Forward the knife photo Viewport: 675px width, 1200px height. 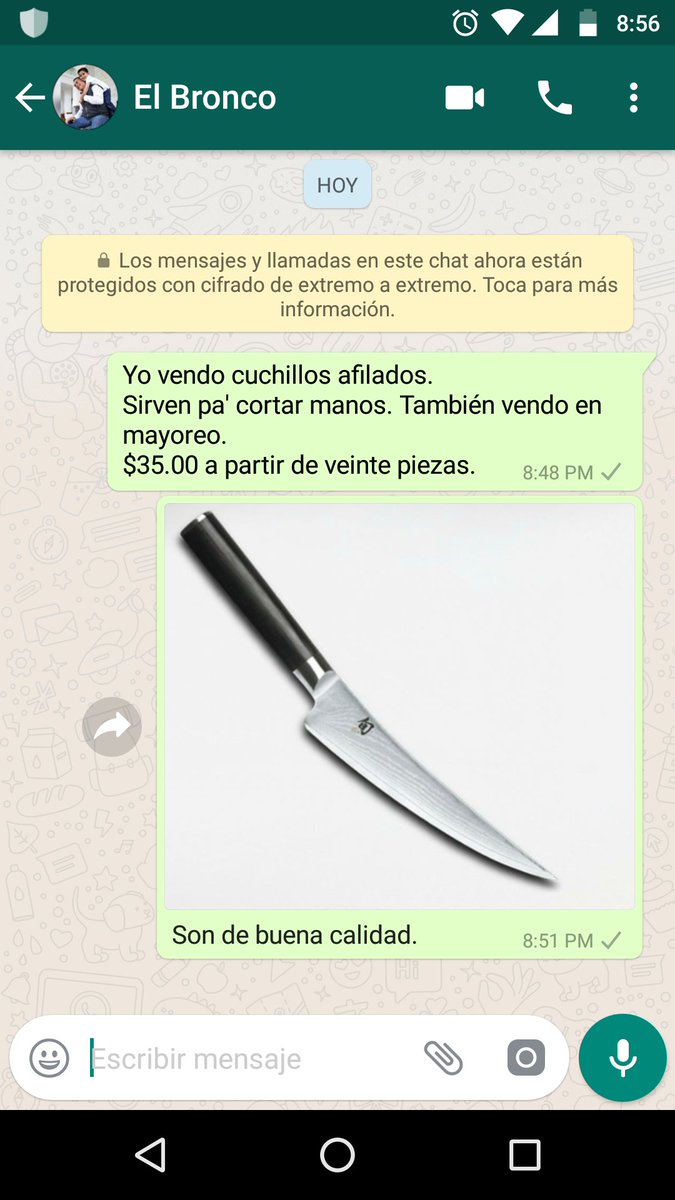point(112,727)
